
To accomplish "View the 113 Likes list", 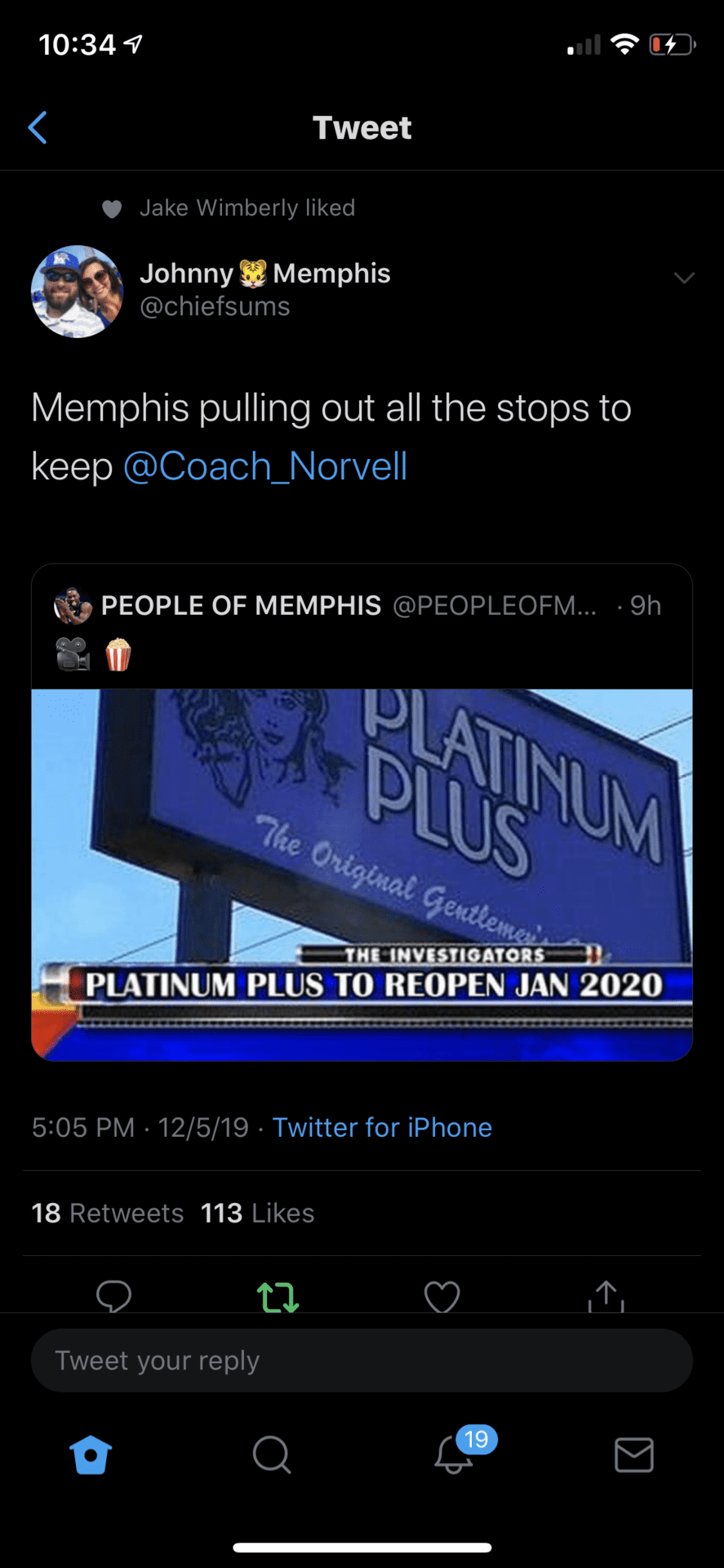I will click(257, 1213).
